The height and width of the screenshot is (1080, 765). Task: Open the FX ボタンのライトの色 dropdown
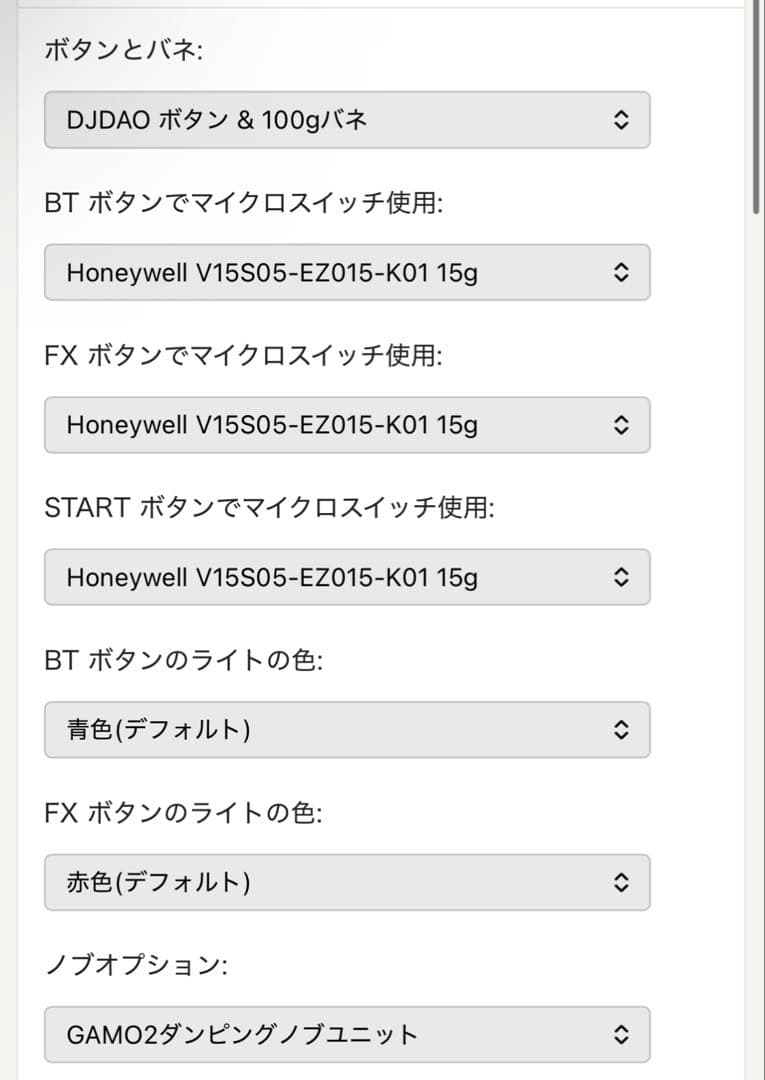pos(345,882)
